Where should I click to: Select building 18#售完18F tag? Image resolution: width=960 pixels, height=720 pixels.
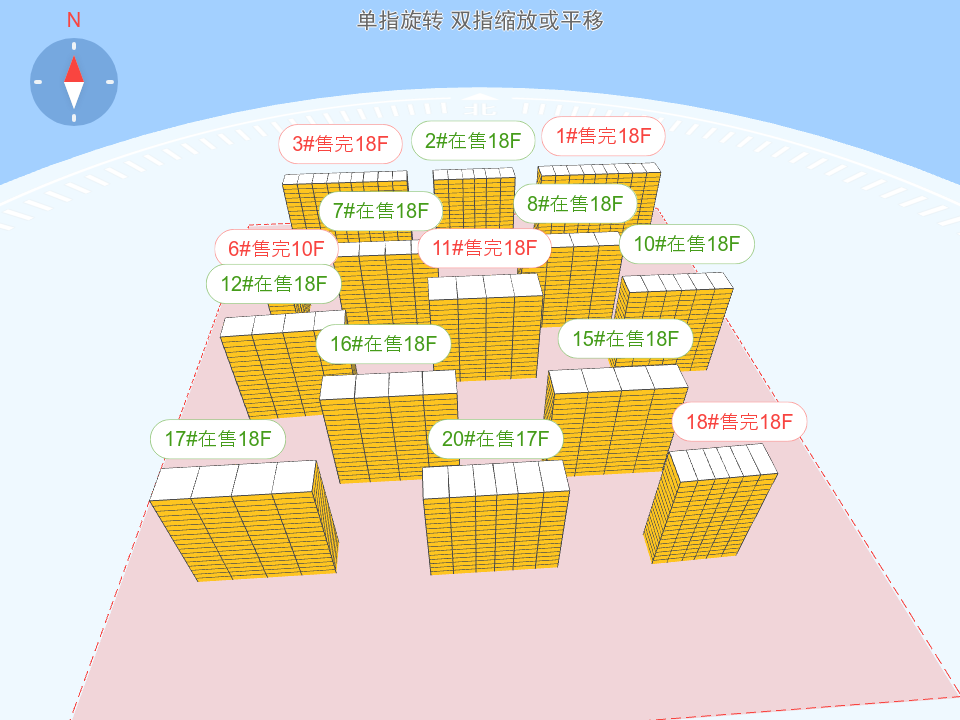click(739, 421)
